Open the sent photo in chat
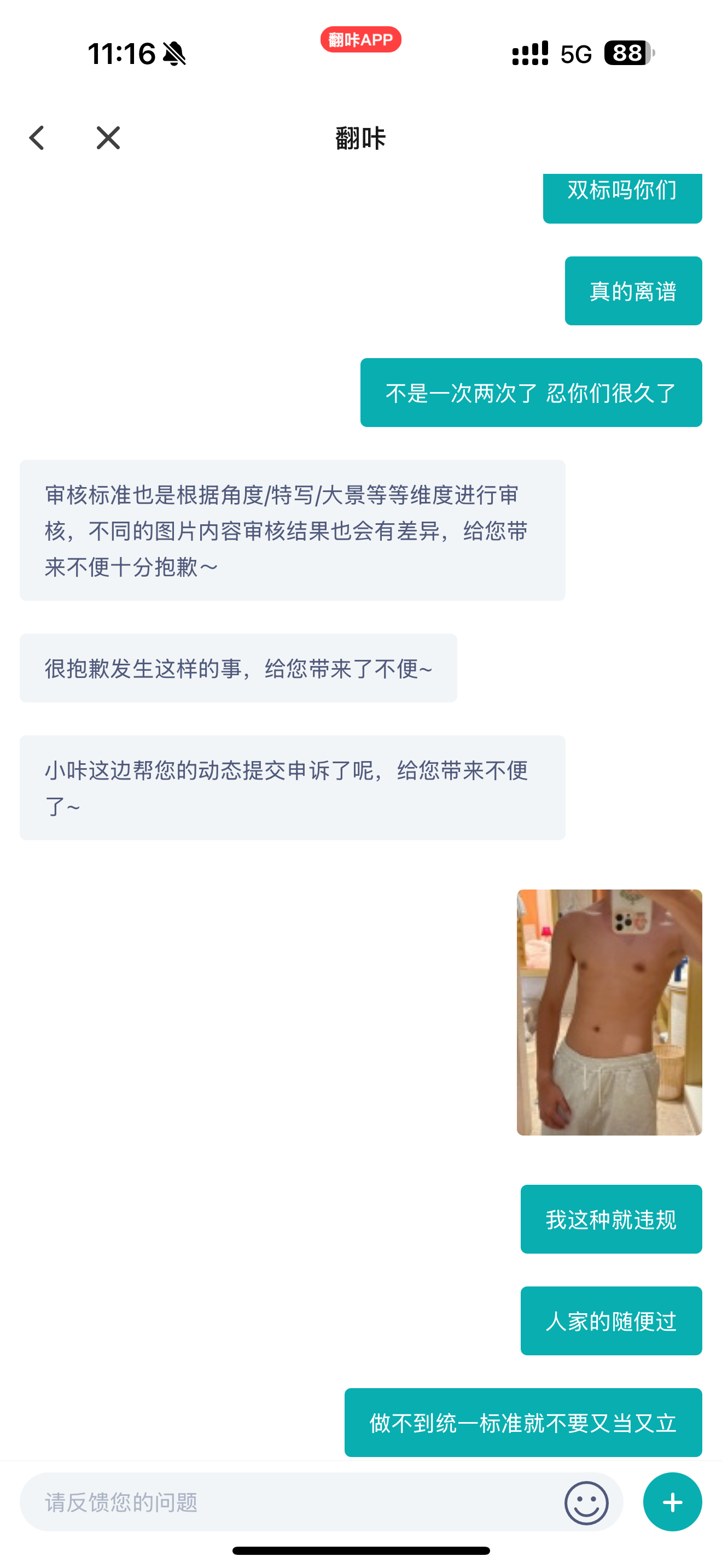The image size is (722, 1568). tap(609, 1011)
